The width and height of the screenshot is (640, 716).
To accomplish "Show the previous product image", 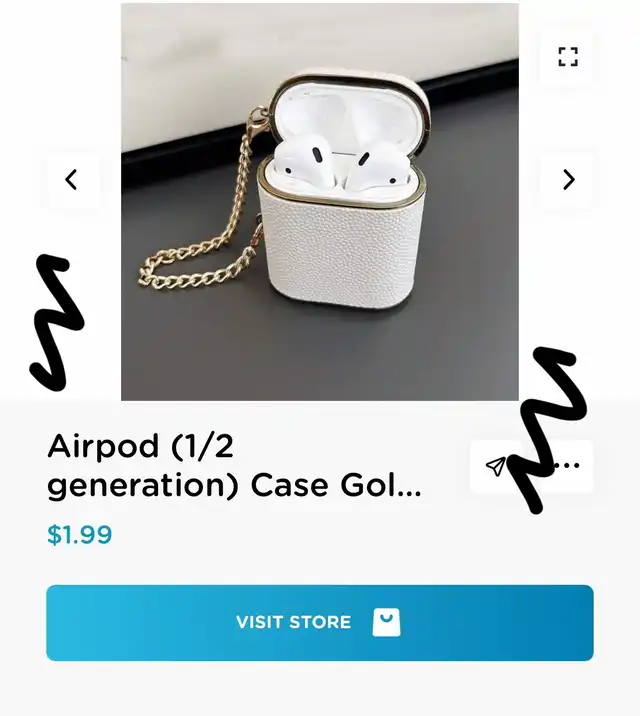I will pyautogui.click(x=72, y=180).
